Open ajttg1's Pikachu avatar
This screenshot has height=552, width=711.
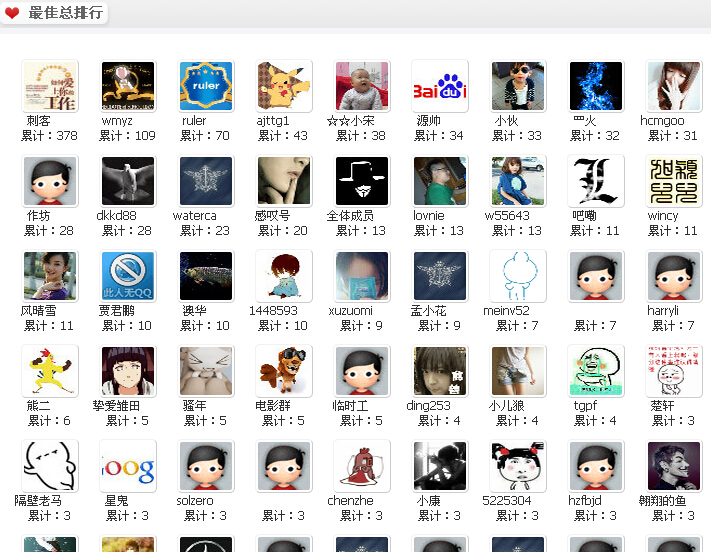click(x=284, y=86)
